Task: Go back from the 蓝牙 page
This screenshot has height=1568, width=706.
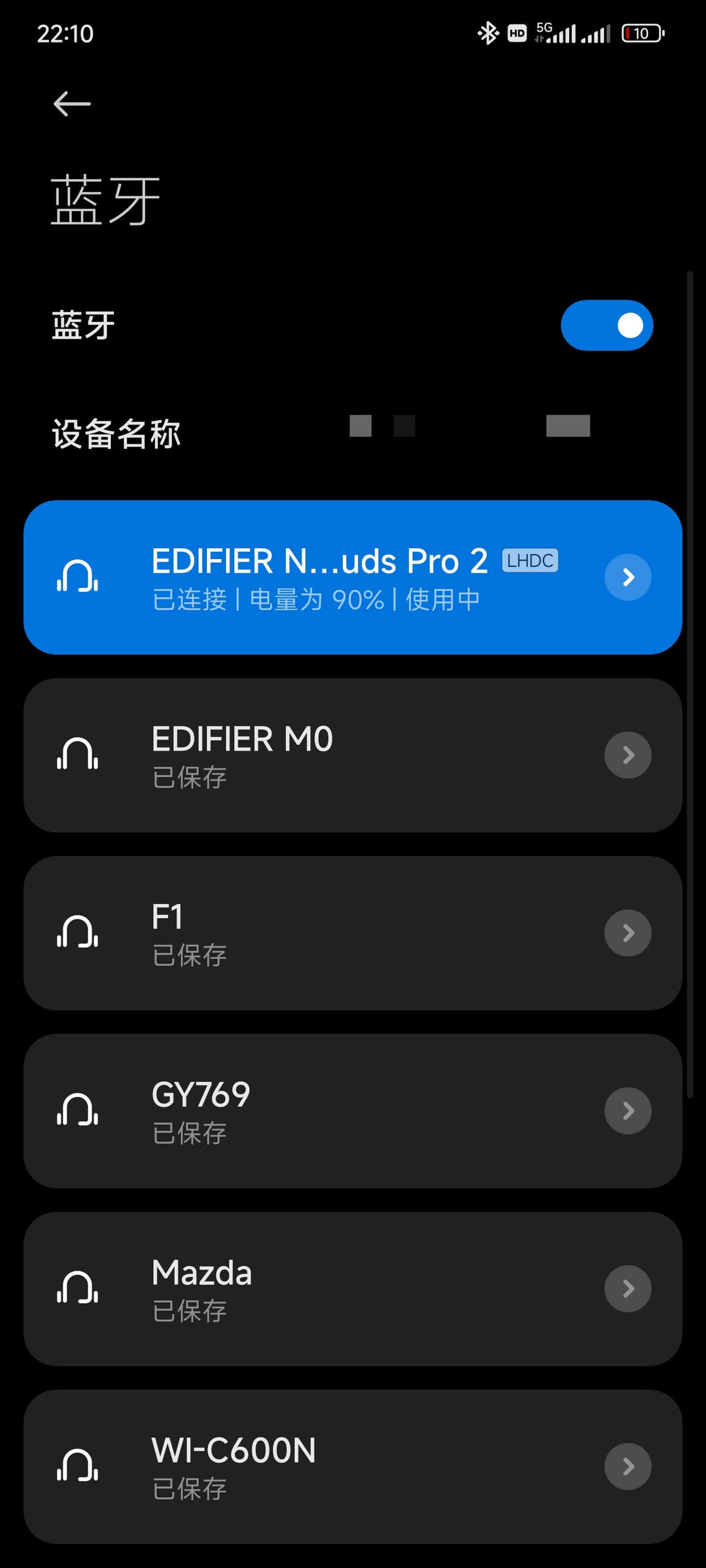Action: click(72, 104)
